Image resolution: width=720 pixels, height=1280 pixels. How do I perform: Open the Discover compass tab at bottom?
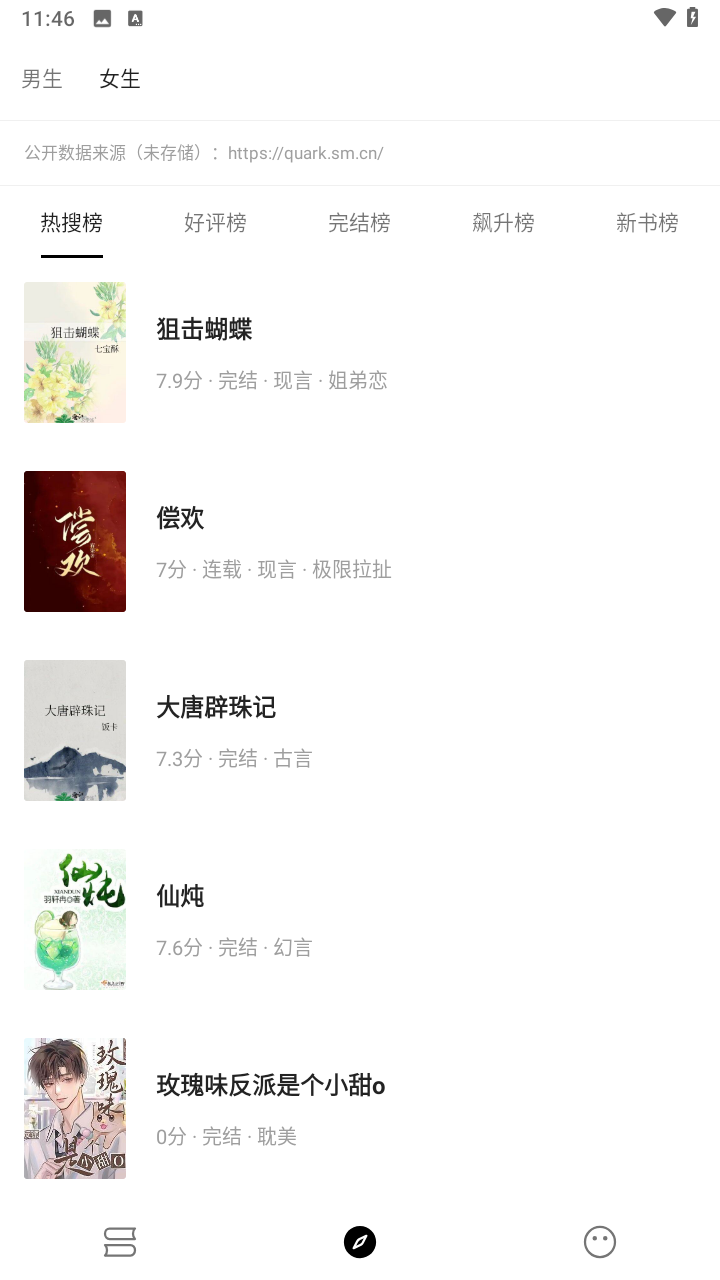click(x=360, y=1241)
